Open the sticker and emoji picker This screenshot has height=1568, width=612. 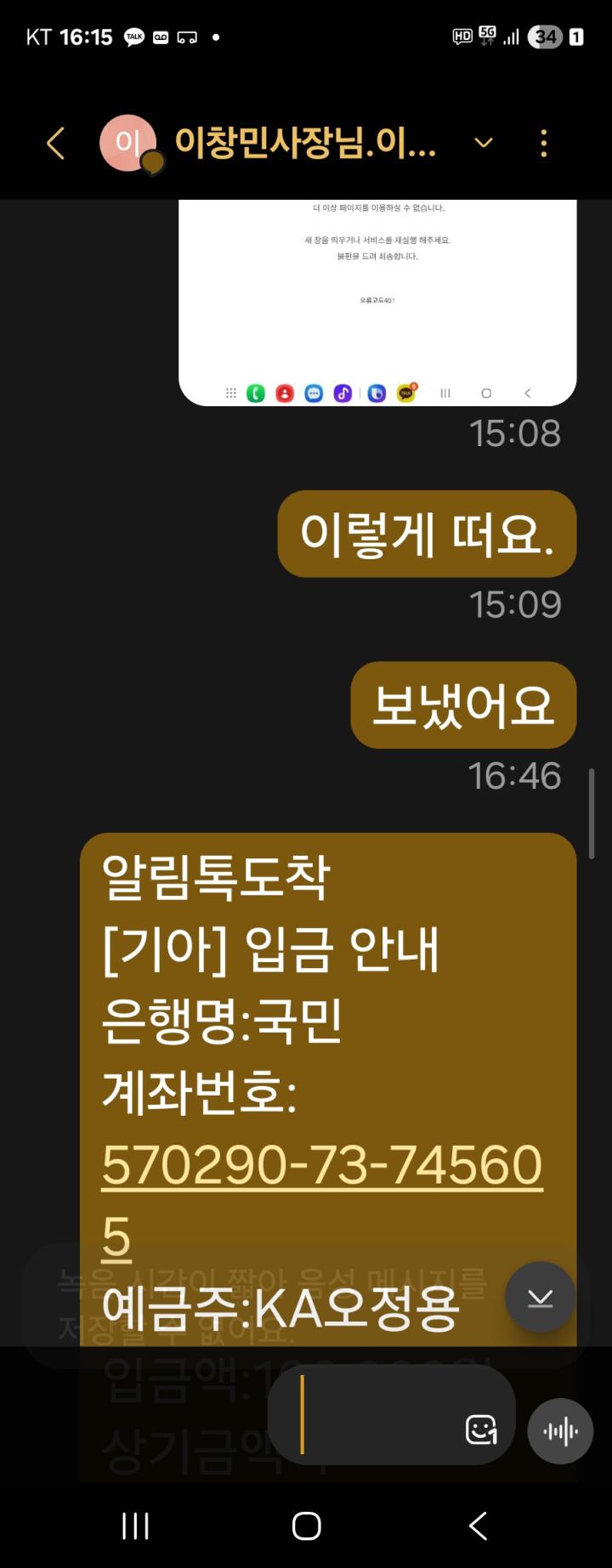(x=481, y=1429)
